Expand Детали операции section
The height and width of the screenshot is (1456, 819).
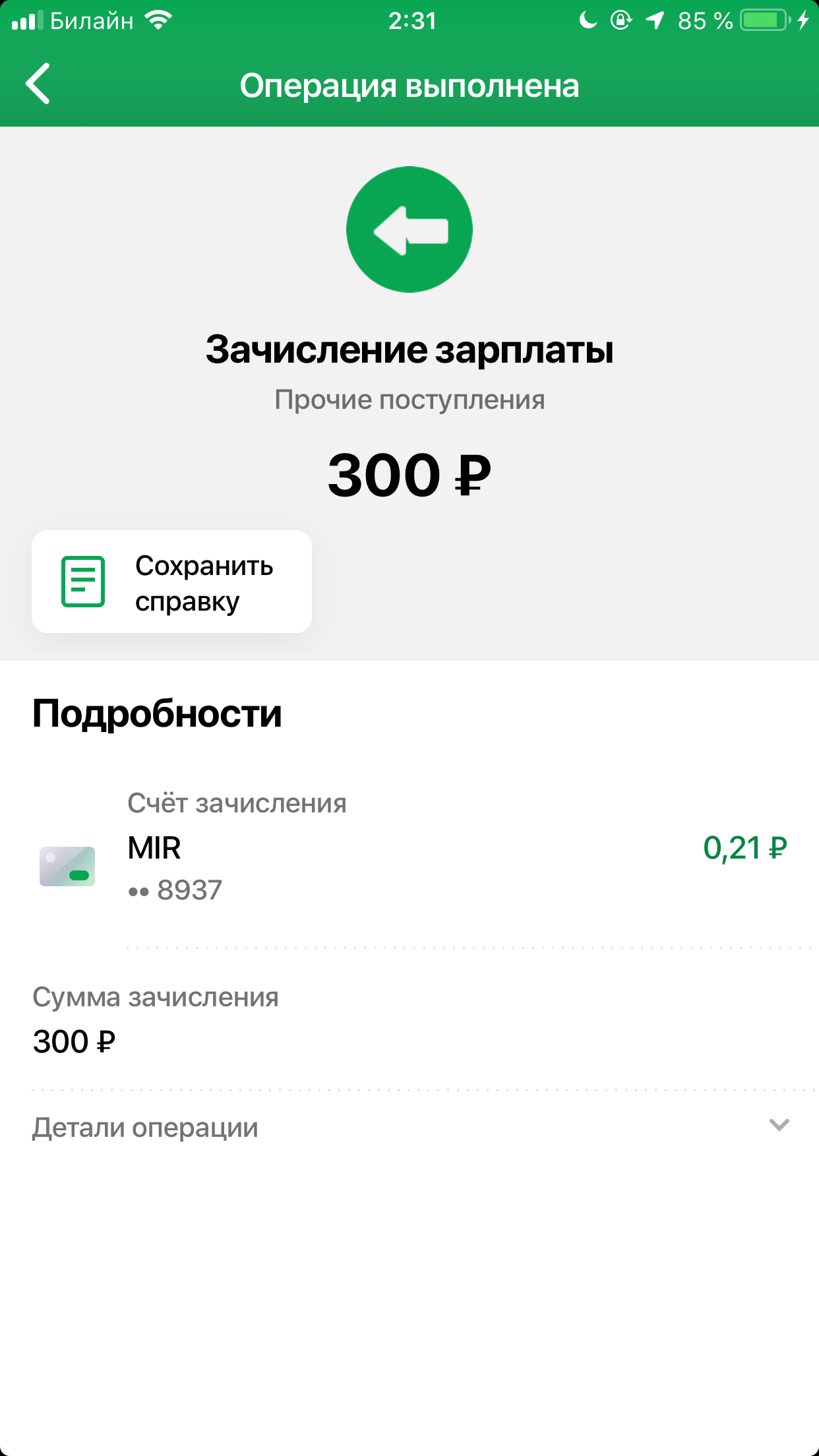(409, 1126)
